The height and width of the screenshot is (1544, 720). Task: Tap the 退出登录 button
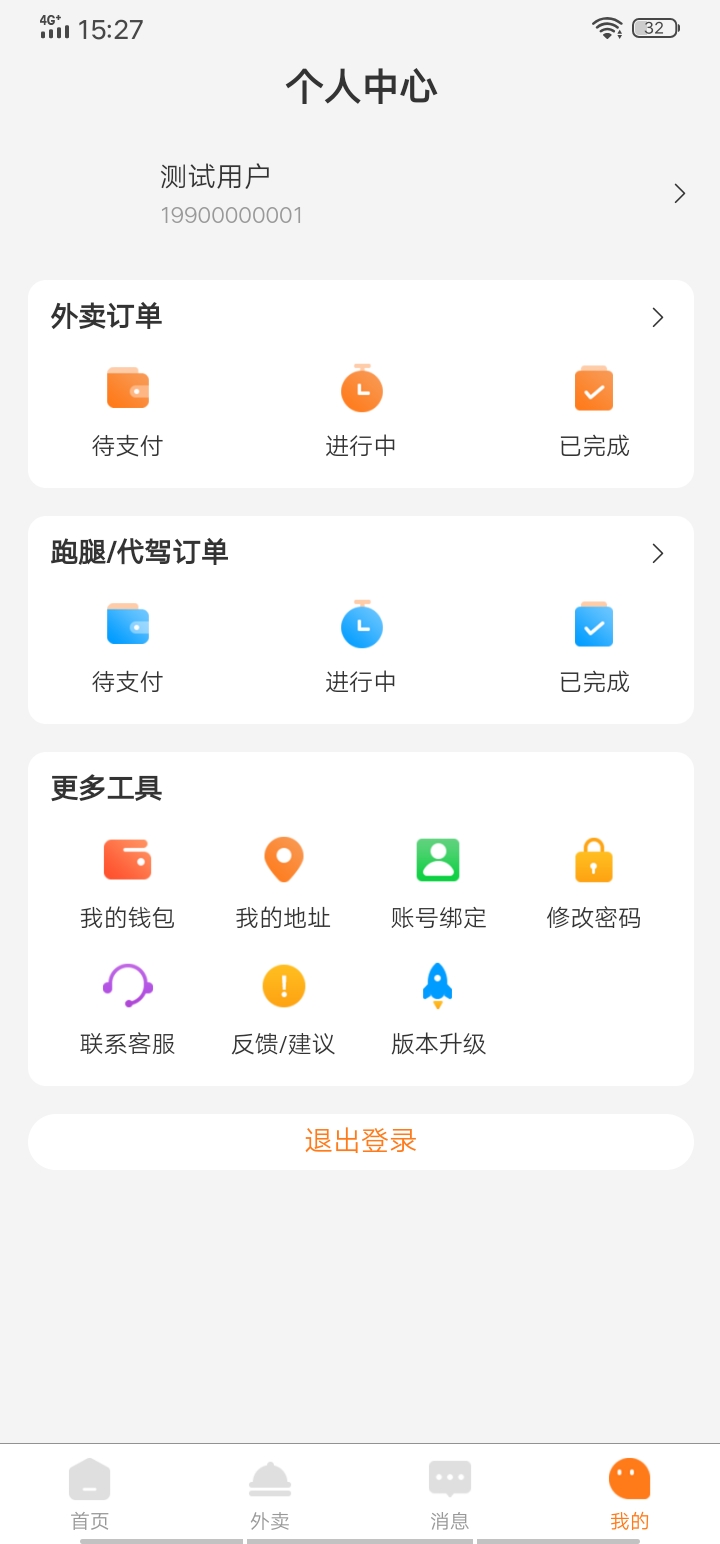click(x=361, y=1141)
